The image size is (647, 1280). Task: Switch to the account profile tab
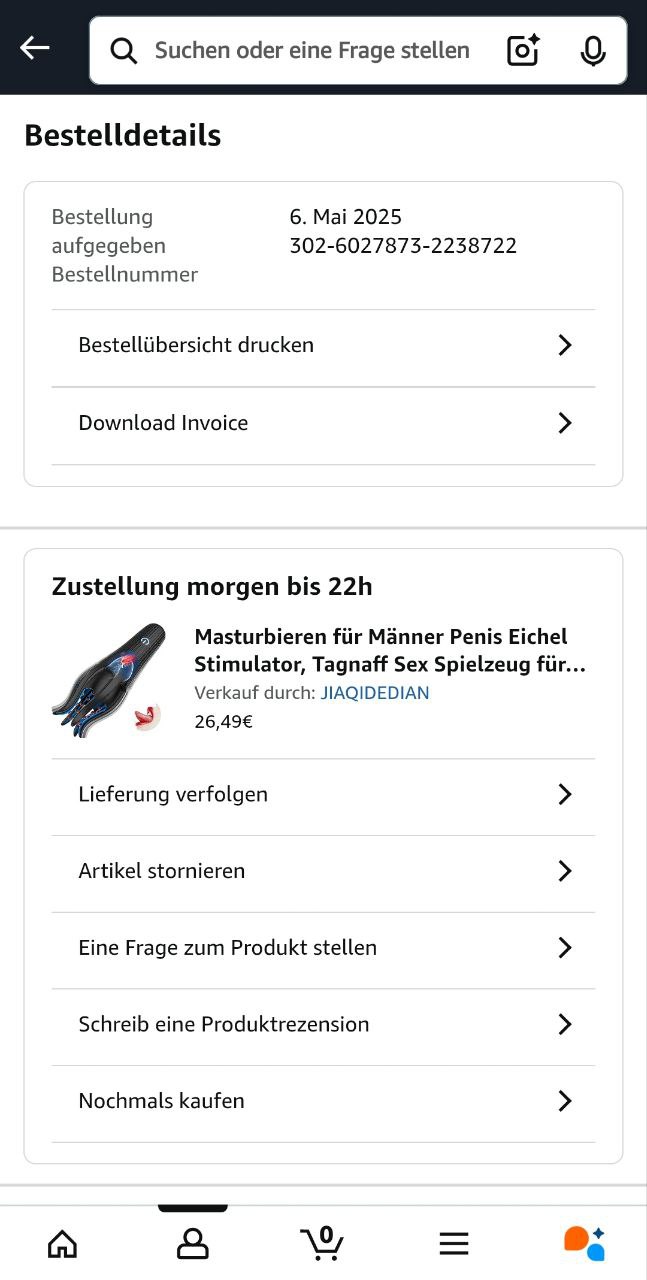coord(192,1243)
